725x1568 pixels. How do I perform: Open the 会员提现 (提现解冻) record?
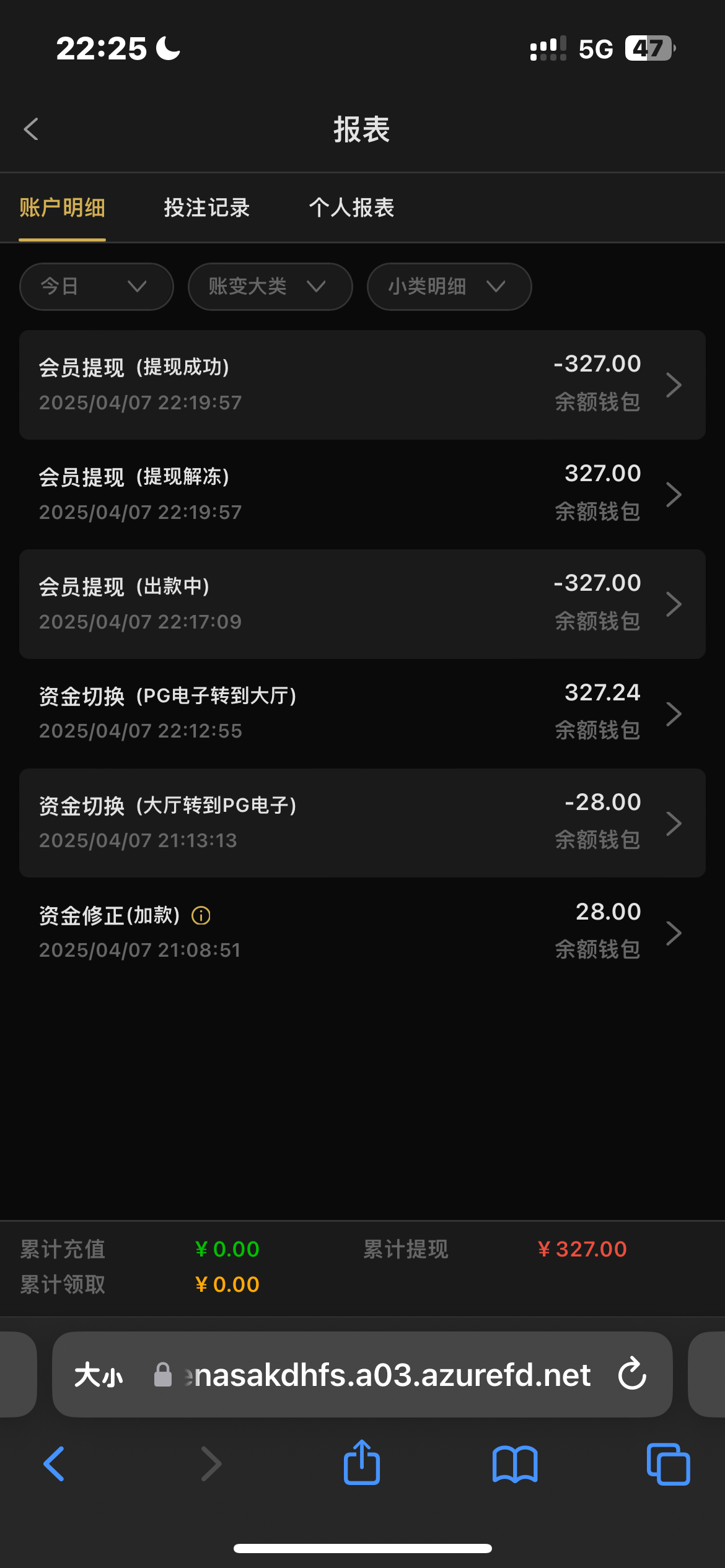point(362,494)
